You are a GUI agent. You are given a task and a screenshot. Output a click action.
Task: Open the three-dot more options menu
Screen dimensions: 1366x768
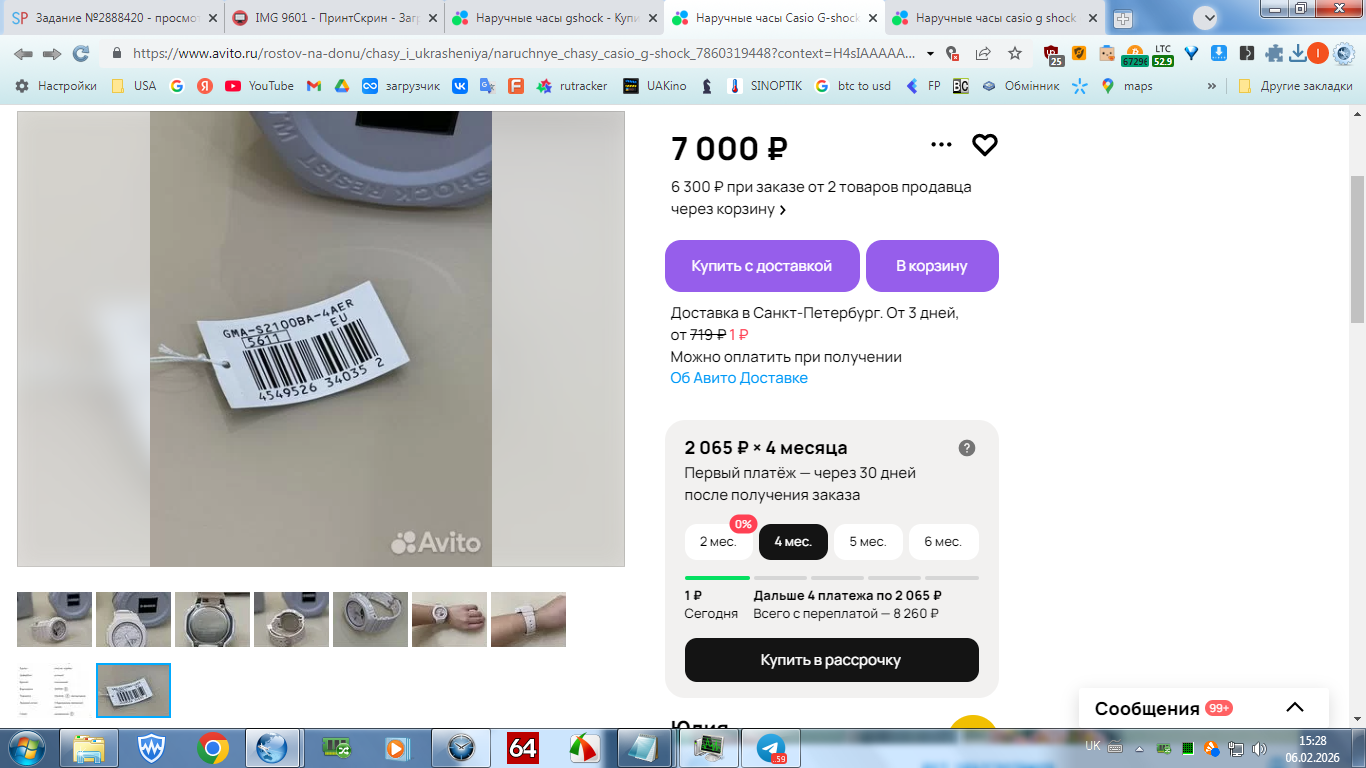click(941, 145)
